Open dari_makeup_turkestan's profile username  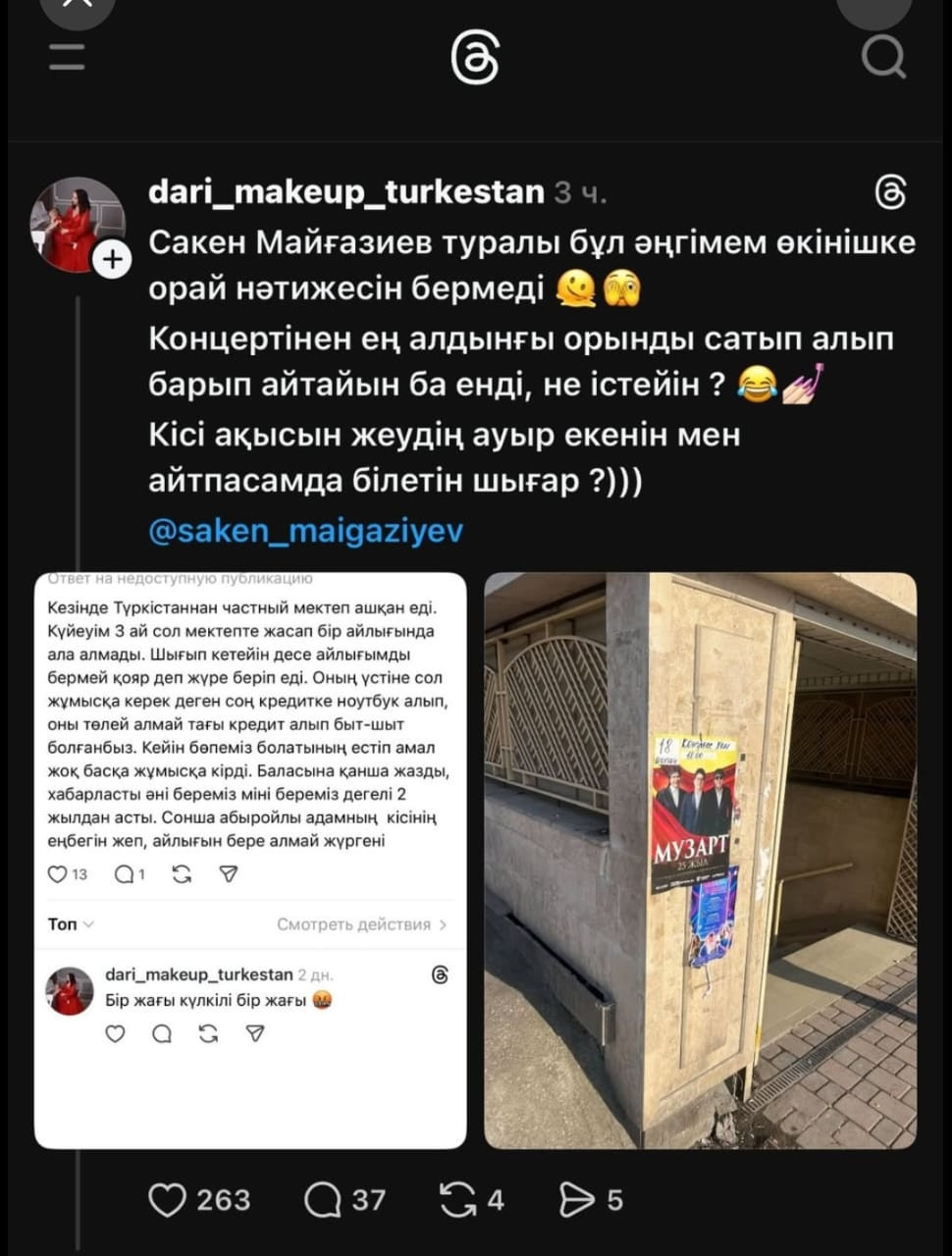pos(345,191)
